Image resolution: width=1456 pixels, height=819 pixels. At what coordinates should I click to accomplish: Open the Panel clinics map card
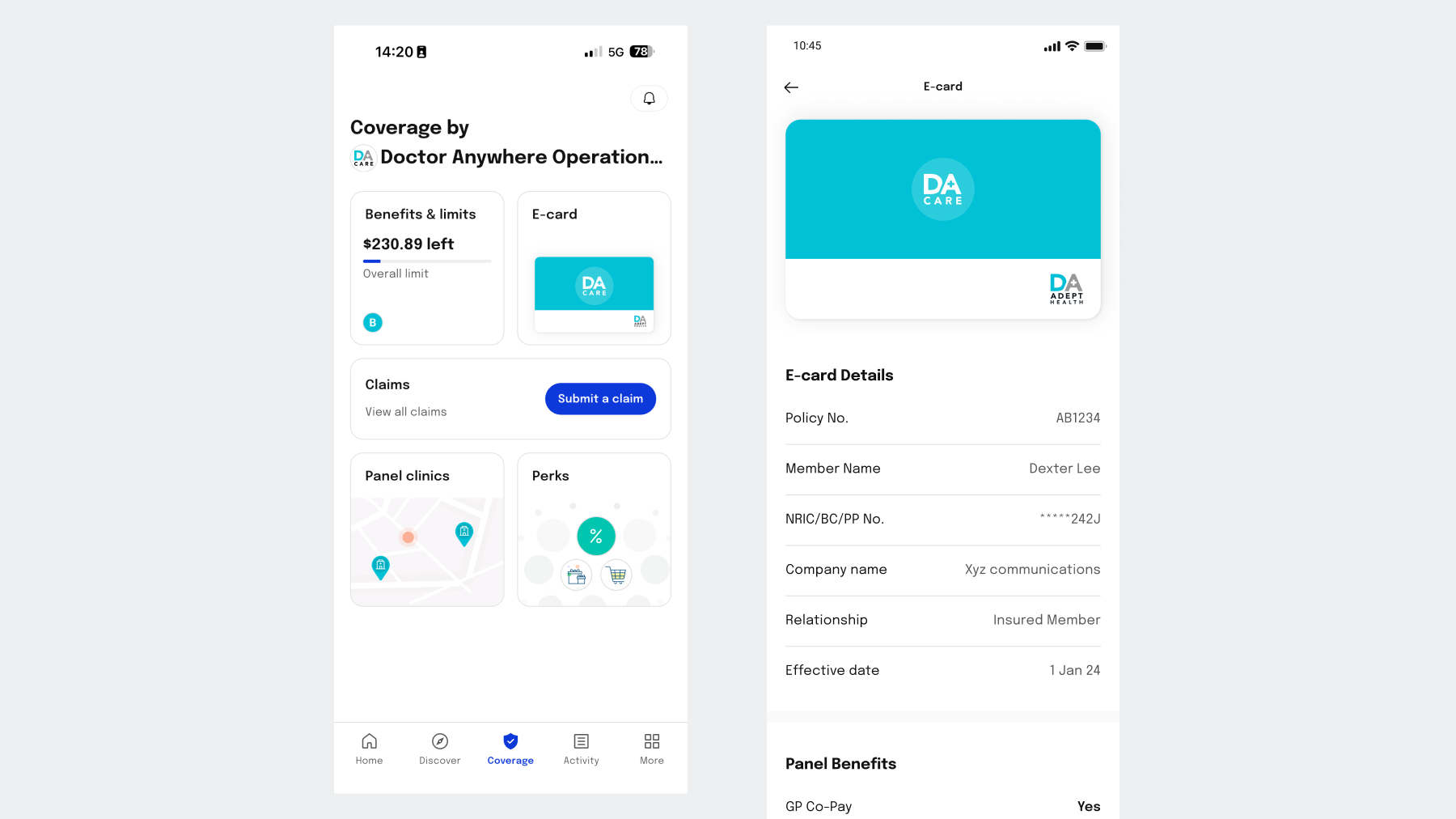(x=427, y=530)
